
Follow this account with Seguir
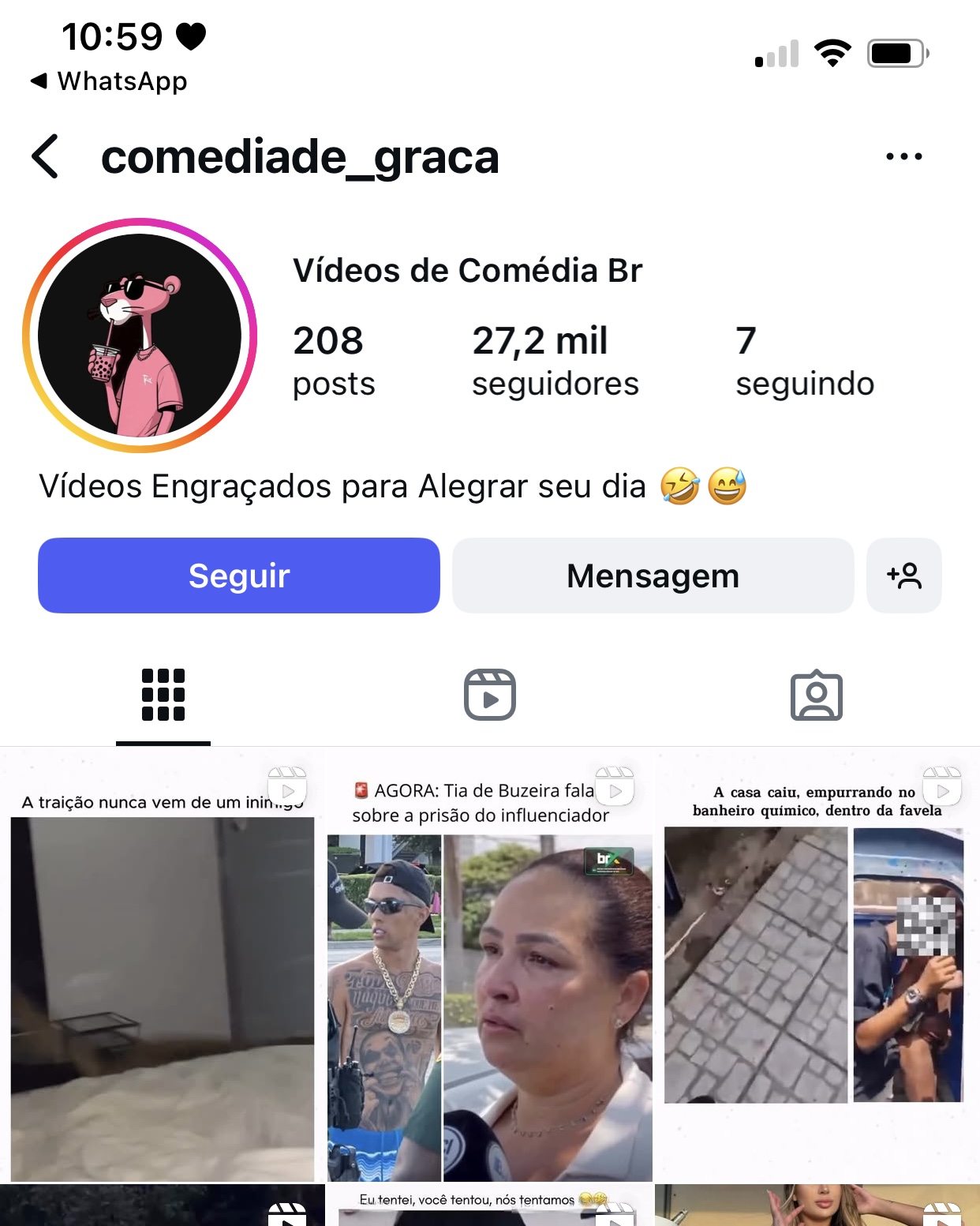tap(239, 576)
